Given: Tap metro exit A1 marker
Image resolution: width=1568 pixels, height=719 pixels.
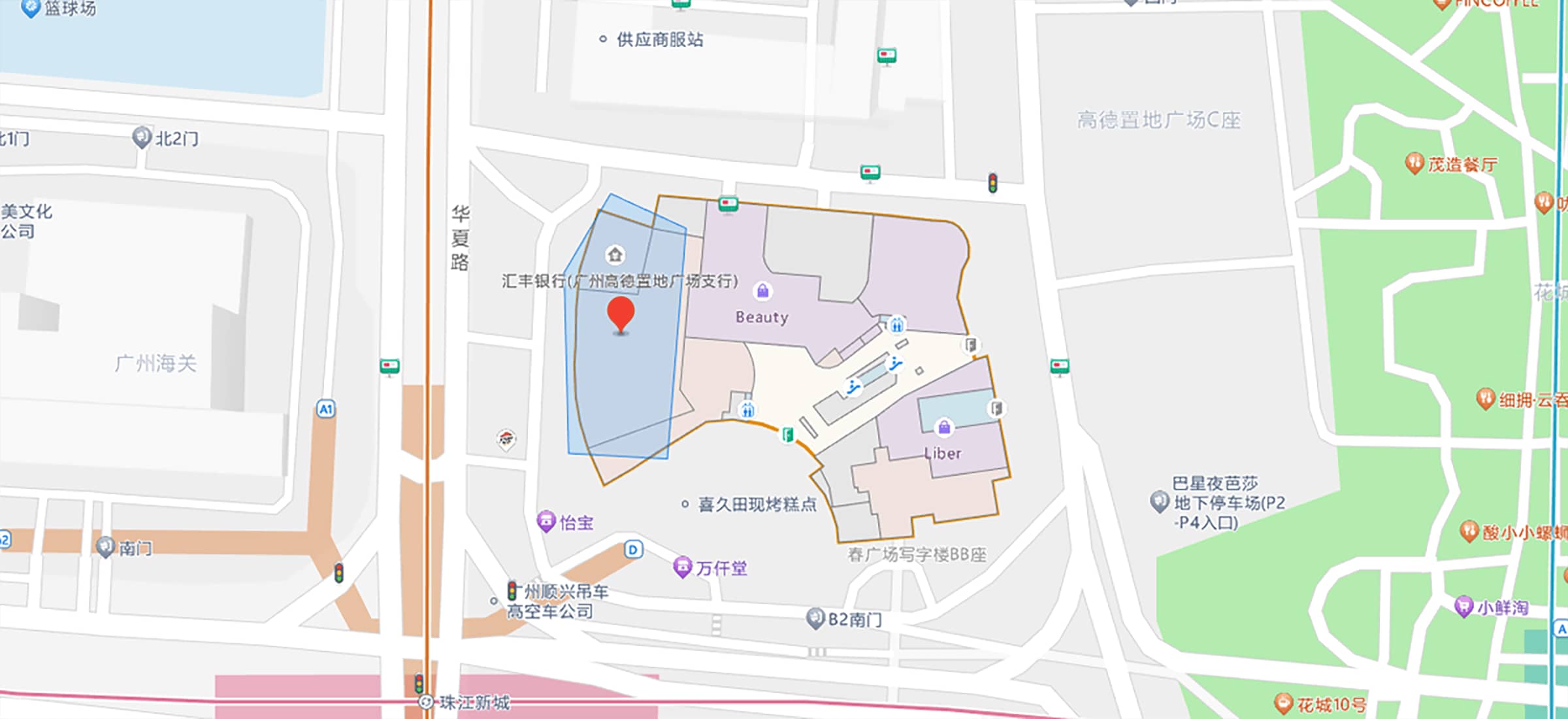Looking at the screenshot, I should point(325,410).
